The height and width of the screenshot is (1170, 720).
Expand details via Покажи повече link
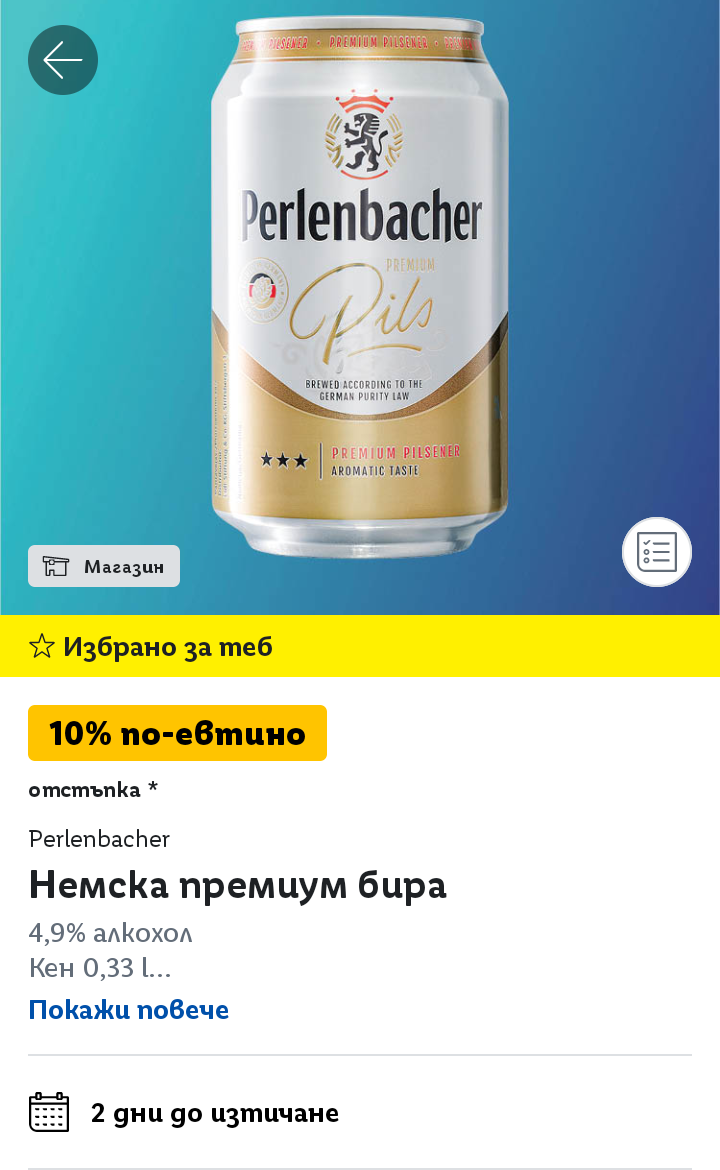pos(129,1010)
